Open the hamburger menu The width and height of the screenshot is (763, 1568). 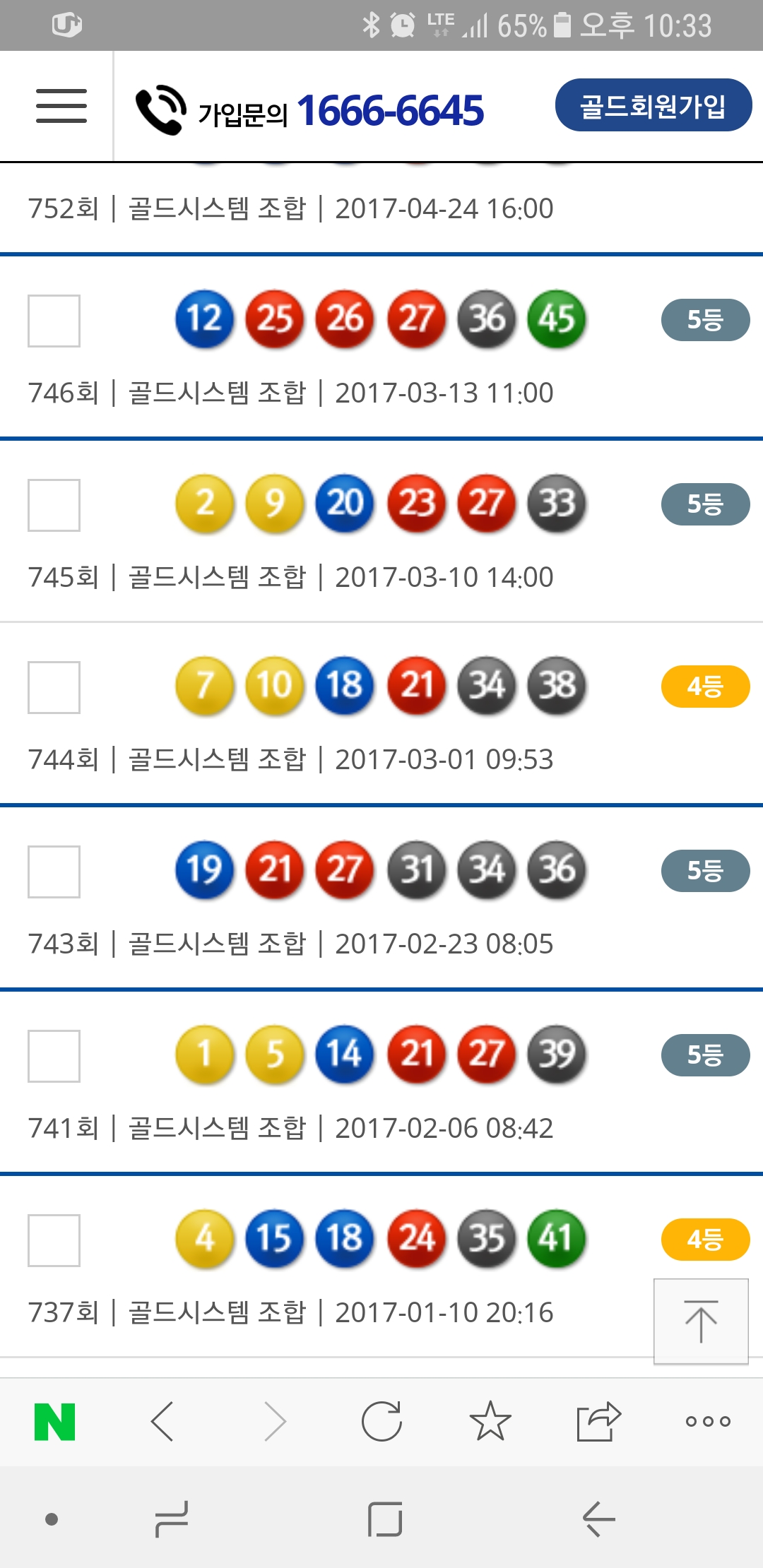[x=61, y=106]
